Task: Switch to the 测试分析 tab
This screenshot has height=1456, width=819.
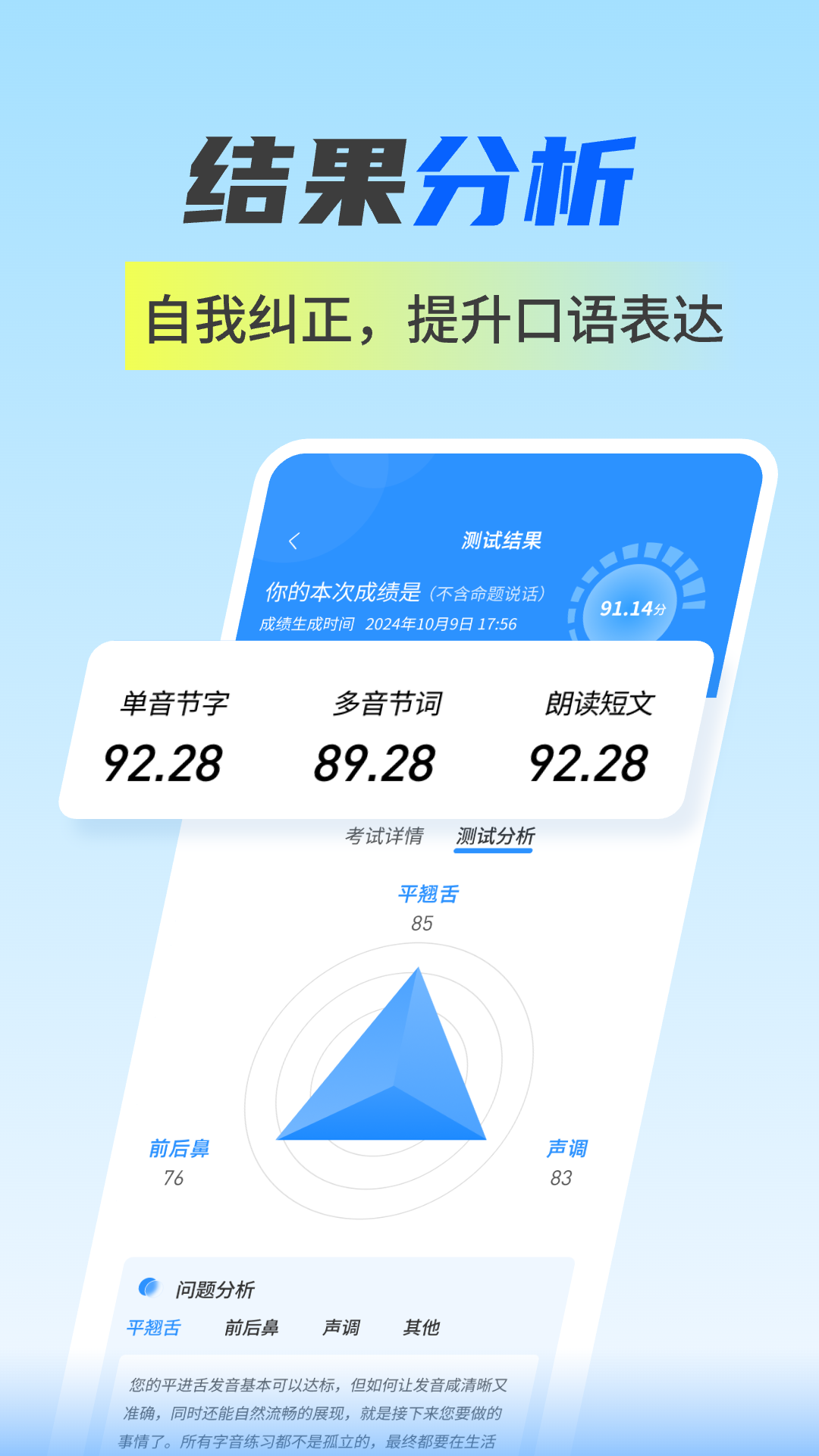Action: (494, 837)
